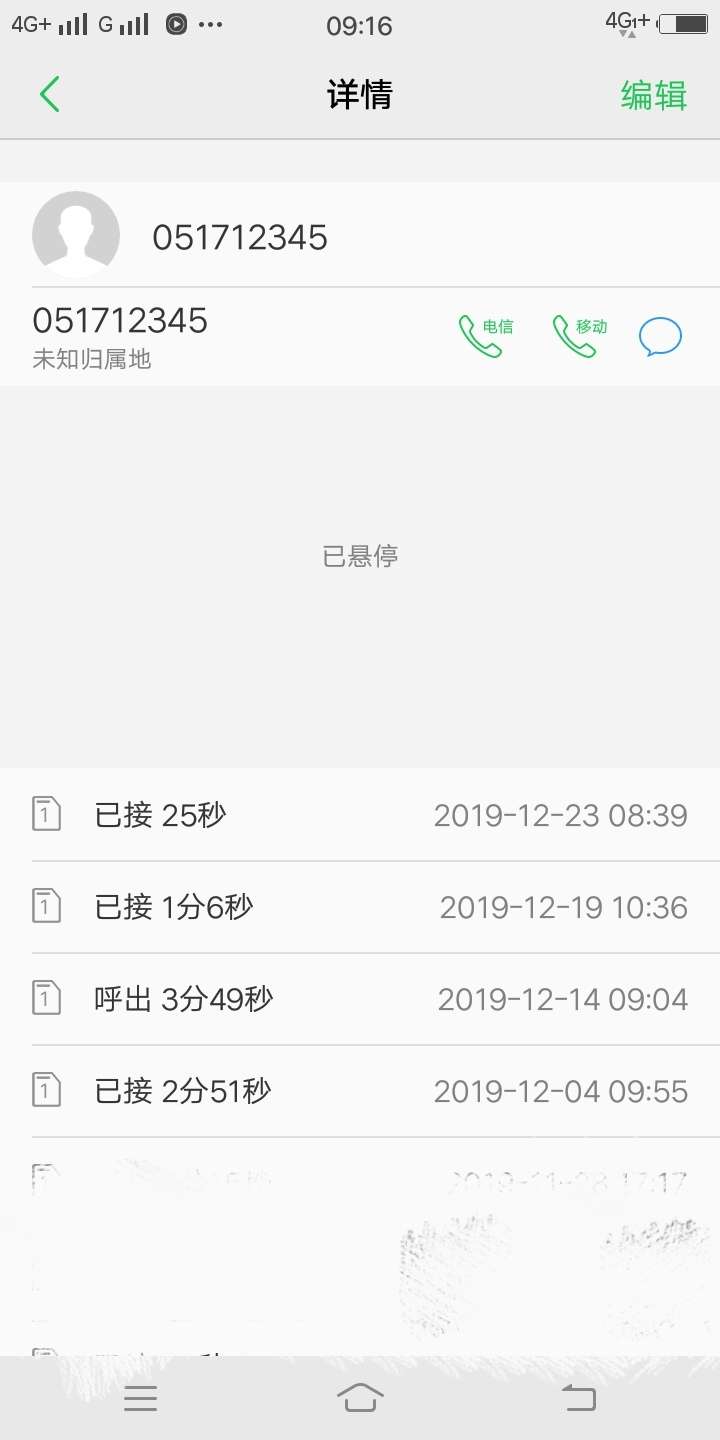Send a message via the chat bubble icon
The width and height of the screenshot is (720, 1440).
pos(660,337)
